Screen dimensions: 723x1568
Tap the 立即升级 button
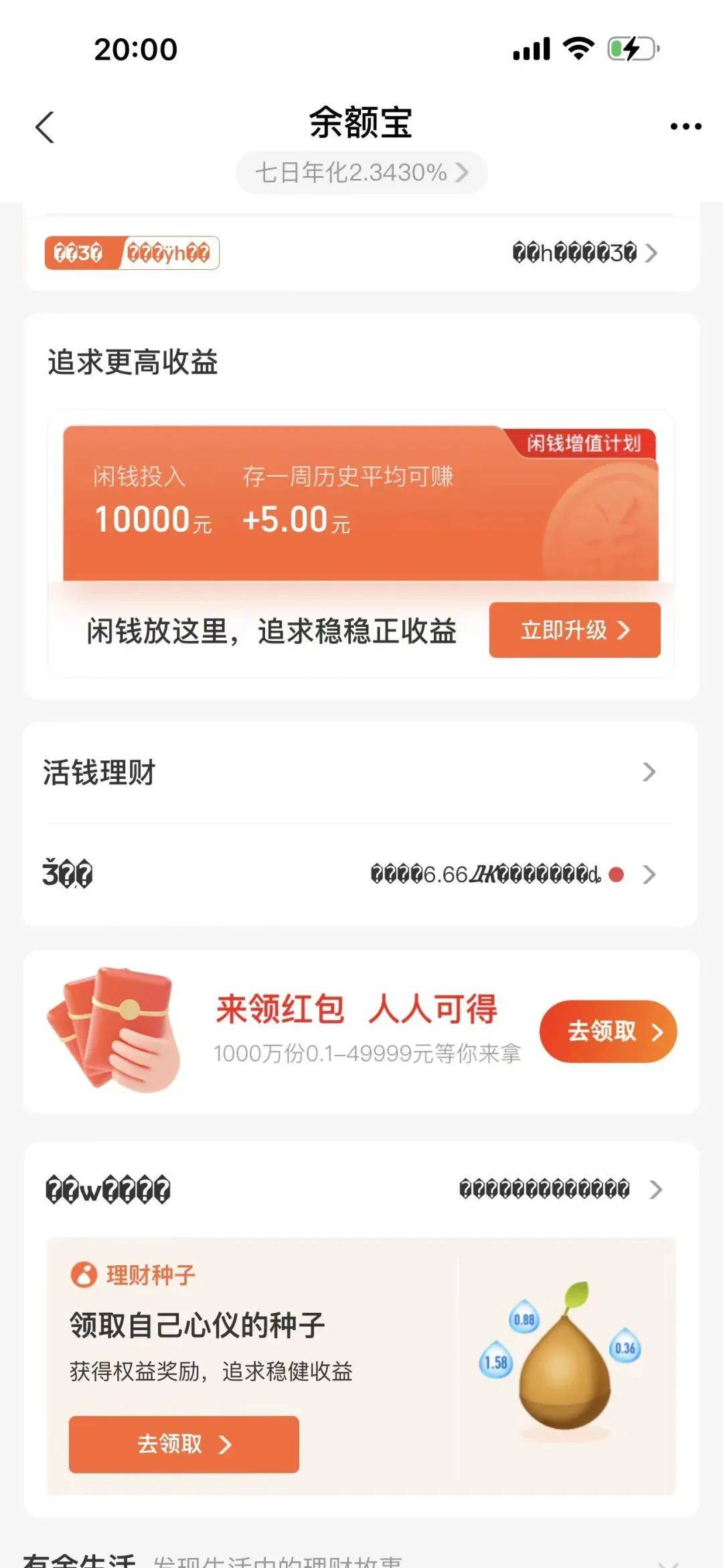(574, 630)
